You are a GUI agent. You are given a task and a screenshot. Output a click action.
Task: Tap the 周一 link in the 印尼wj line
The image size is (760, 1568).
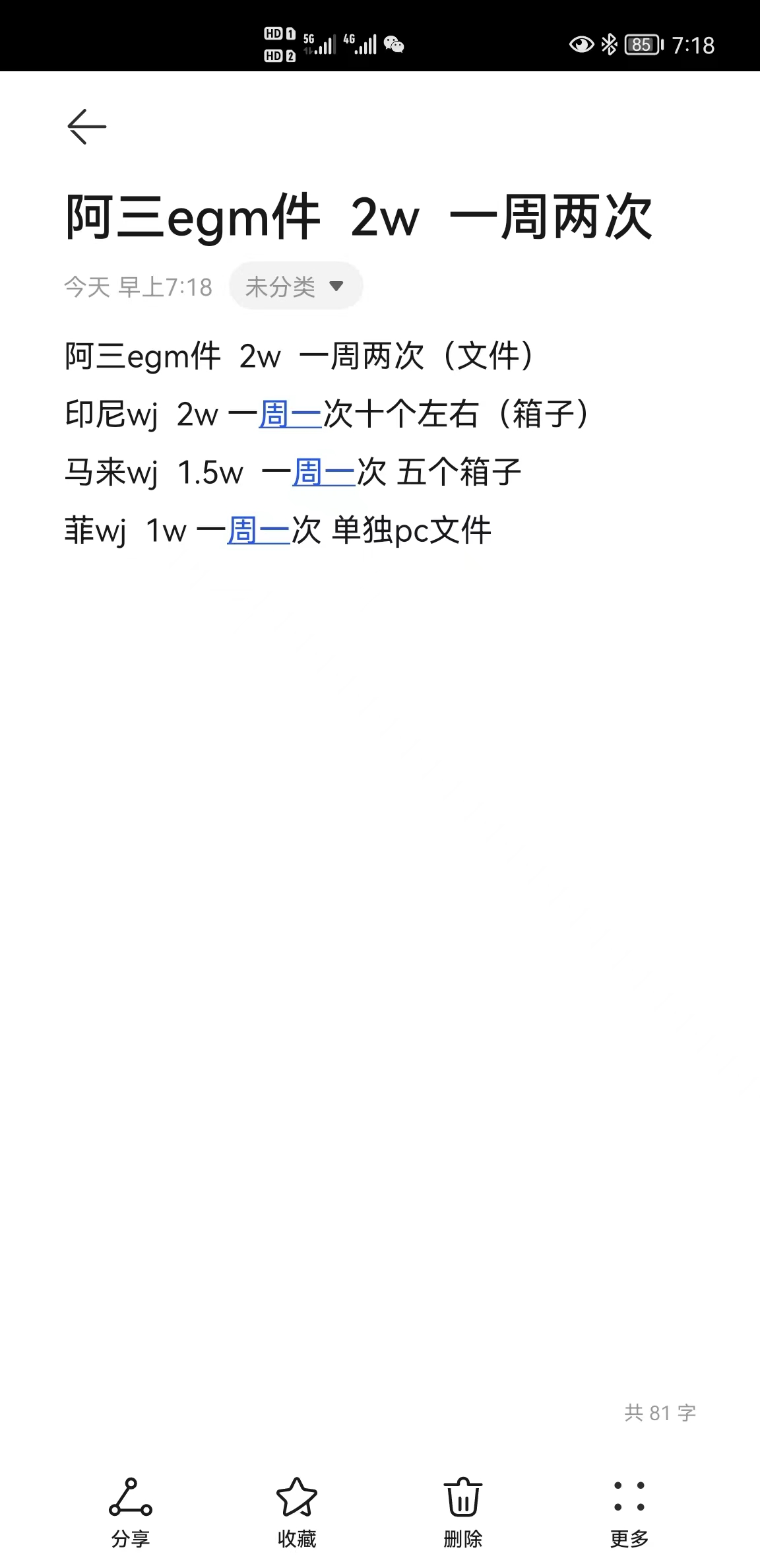point(290,415)
